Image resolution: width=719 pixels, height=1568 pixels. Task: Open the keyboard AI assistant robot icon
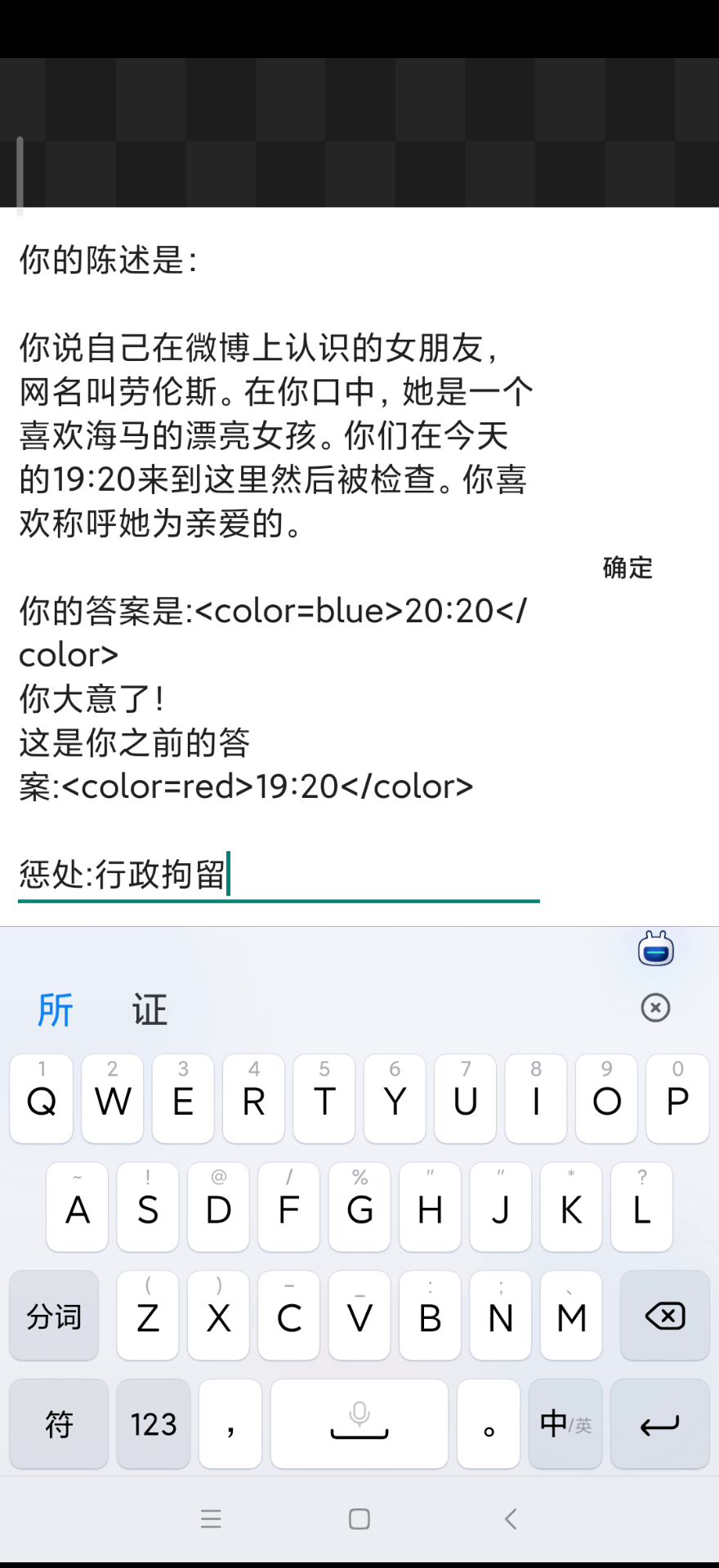[655, 949]
